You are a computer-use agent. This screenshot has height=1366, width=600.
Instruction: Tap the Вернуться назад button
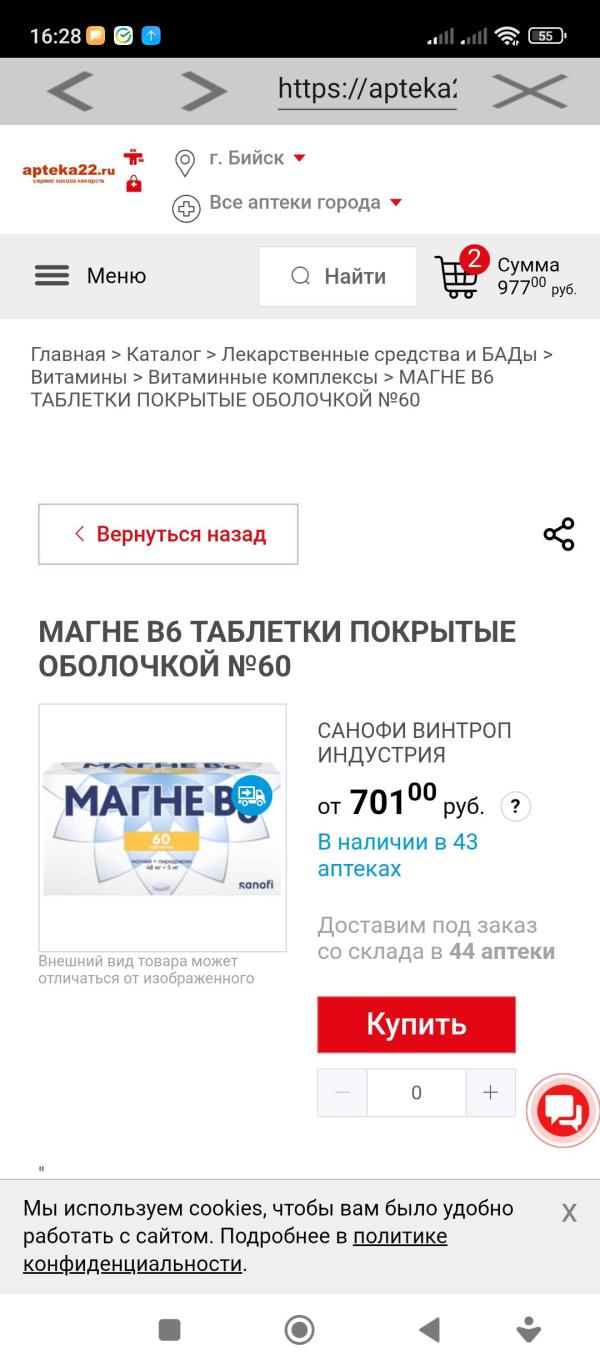click(168, 534)
